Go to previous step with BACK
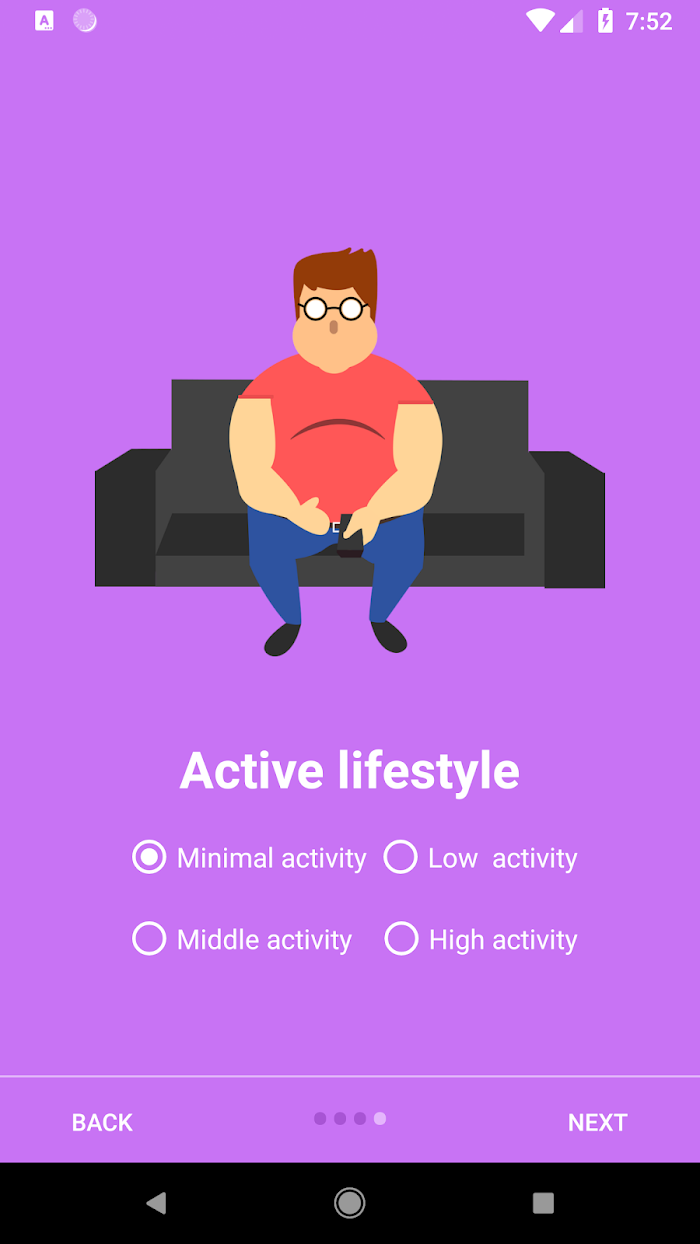This screenshot has width=700, height=1244. pyautogui.click(x=102, y=1122)
